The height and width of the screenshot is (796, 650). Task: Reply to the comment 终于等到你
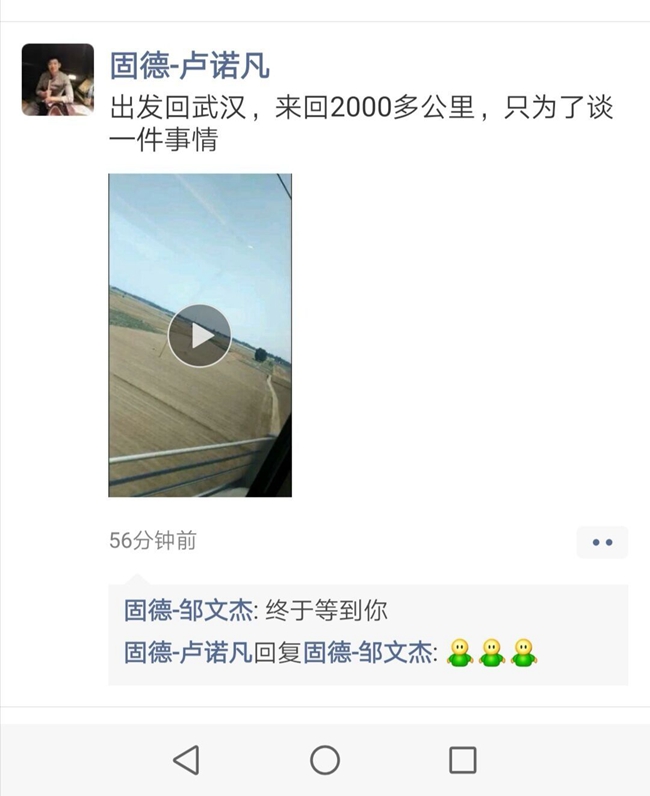327,610
